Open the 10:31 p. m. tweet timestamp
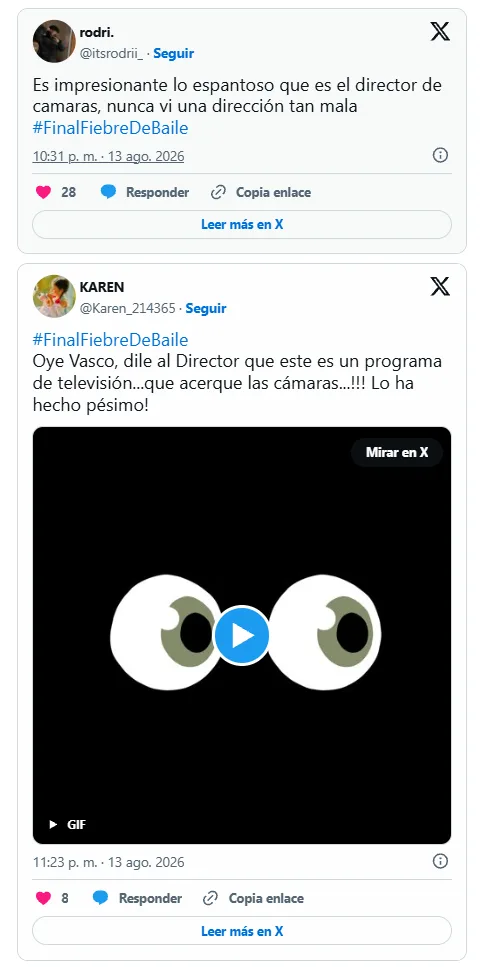482x967 pixels. tap(108, 157)
